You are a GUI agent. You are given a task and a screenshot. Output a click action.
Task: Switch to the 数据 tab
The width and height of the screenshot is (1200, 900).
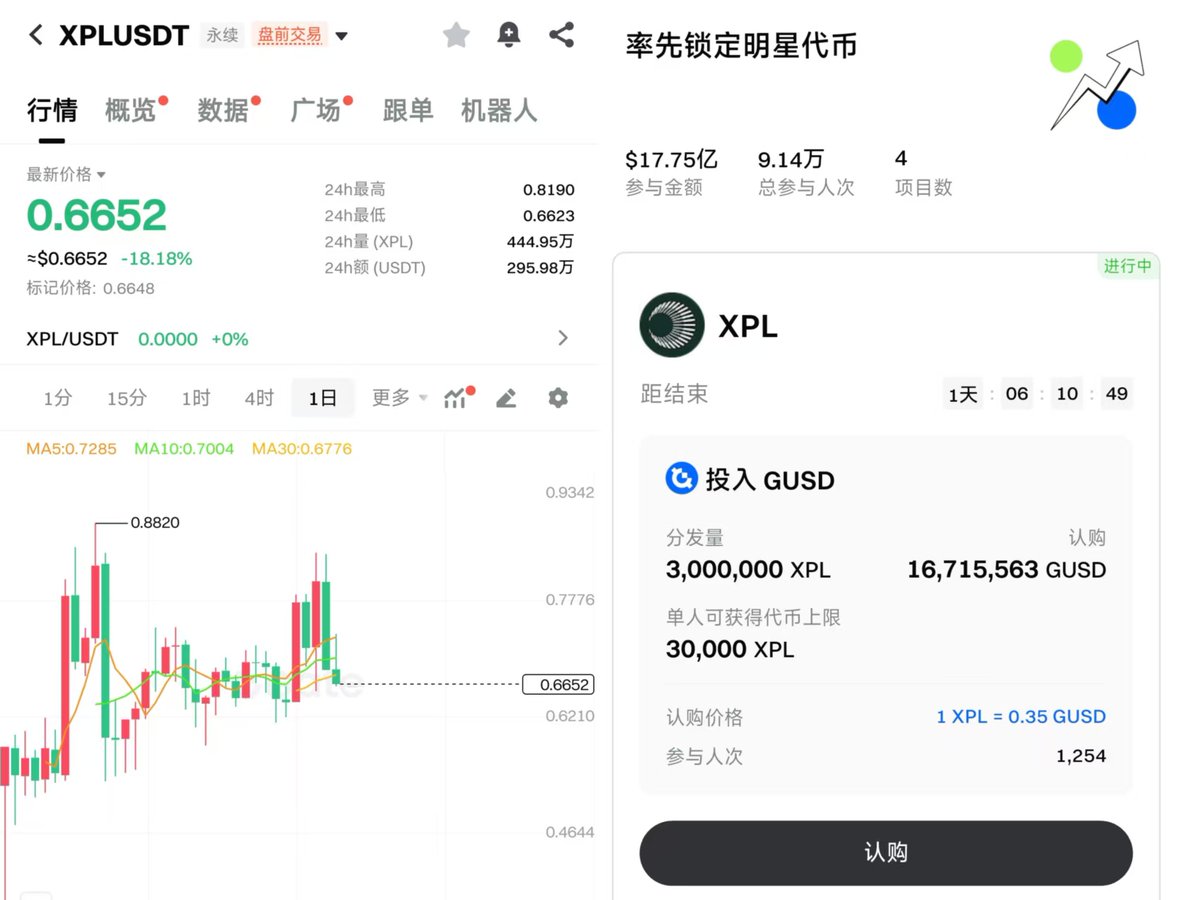223,110
